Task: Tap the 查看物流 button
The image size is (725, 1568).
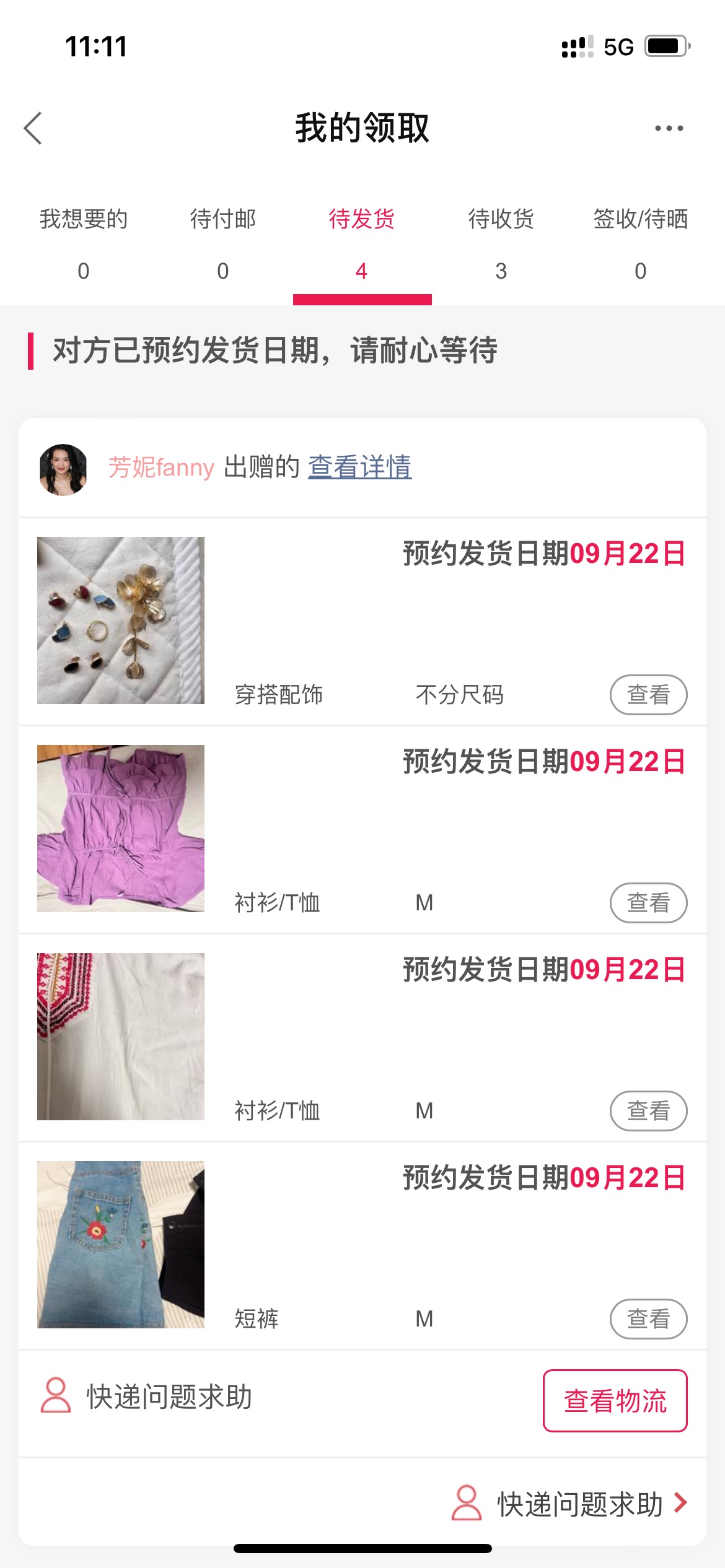Action: point(615,1401)
